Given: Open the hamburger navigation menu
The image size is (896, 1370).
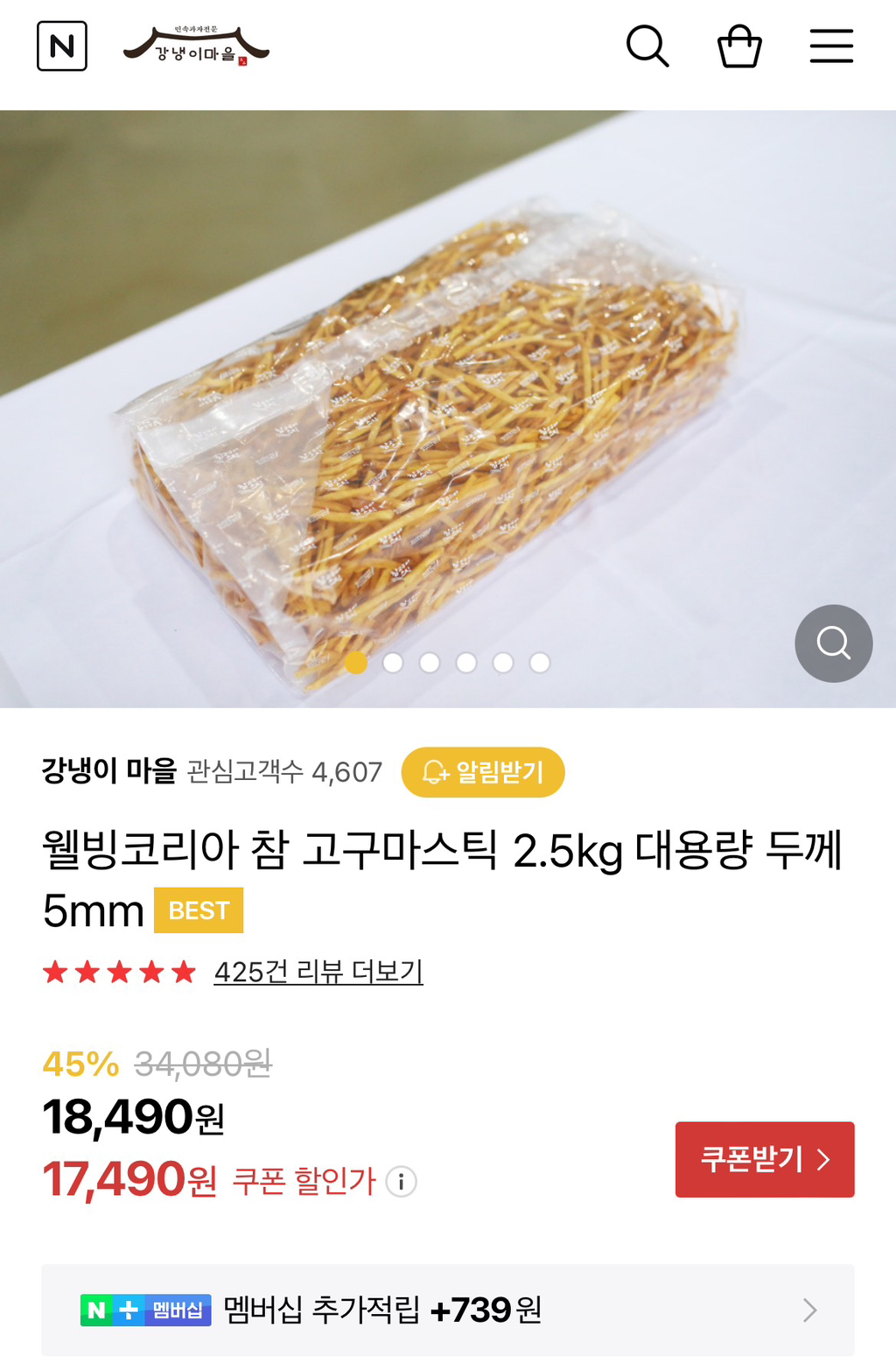Looking at the screenshot, I should [831, 46].
